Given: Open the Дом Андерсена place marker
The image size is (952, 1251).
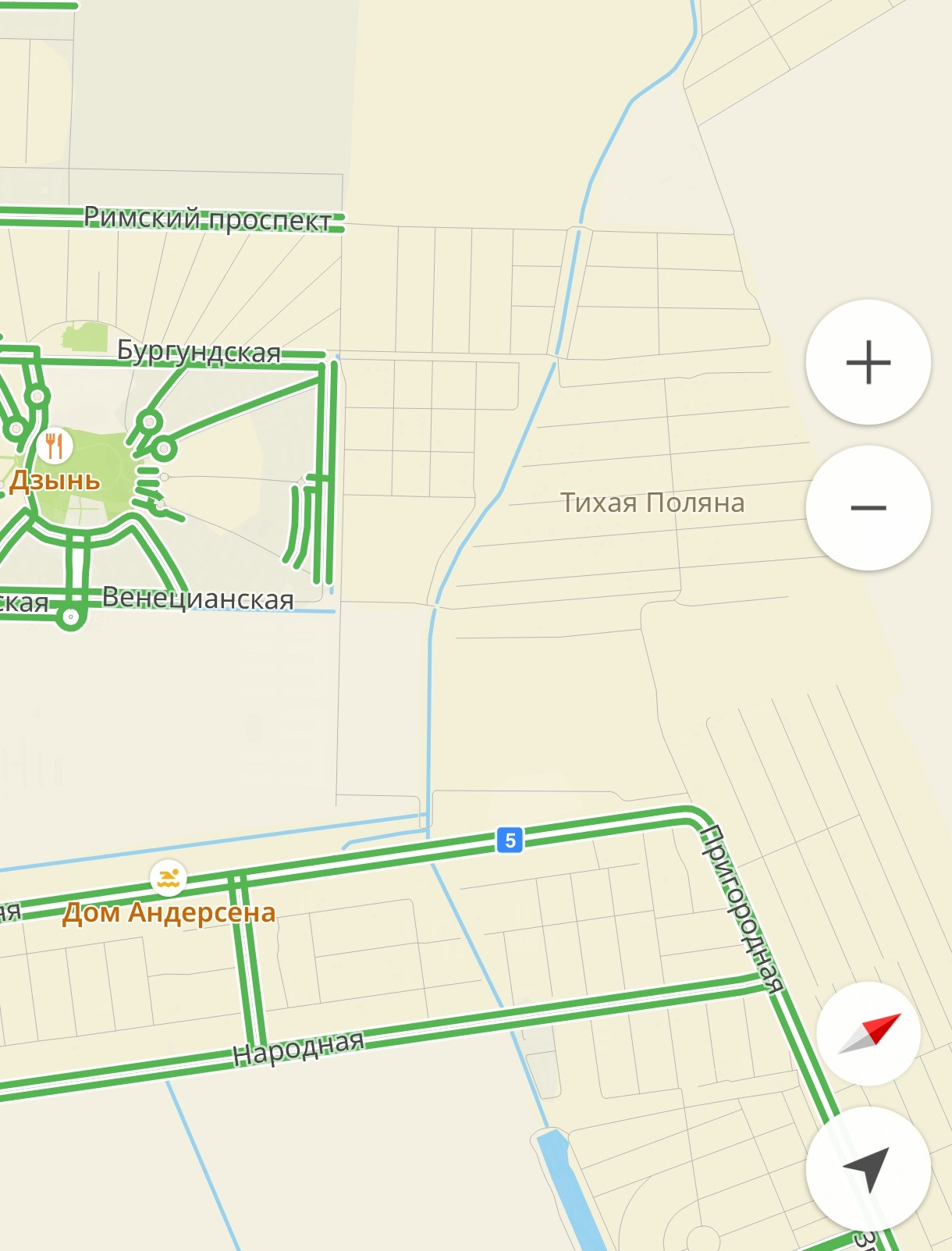Looking at the screenshot, I should tap(169, 878).
